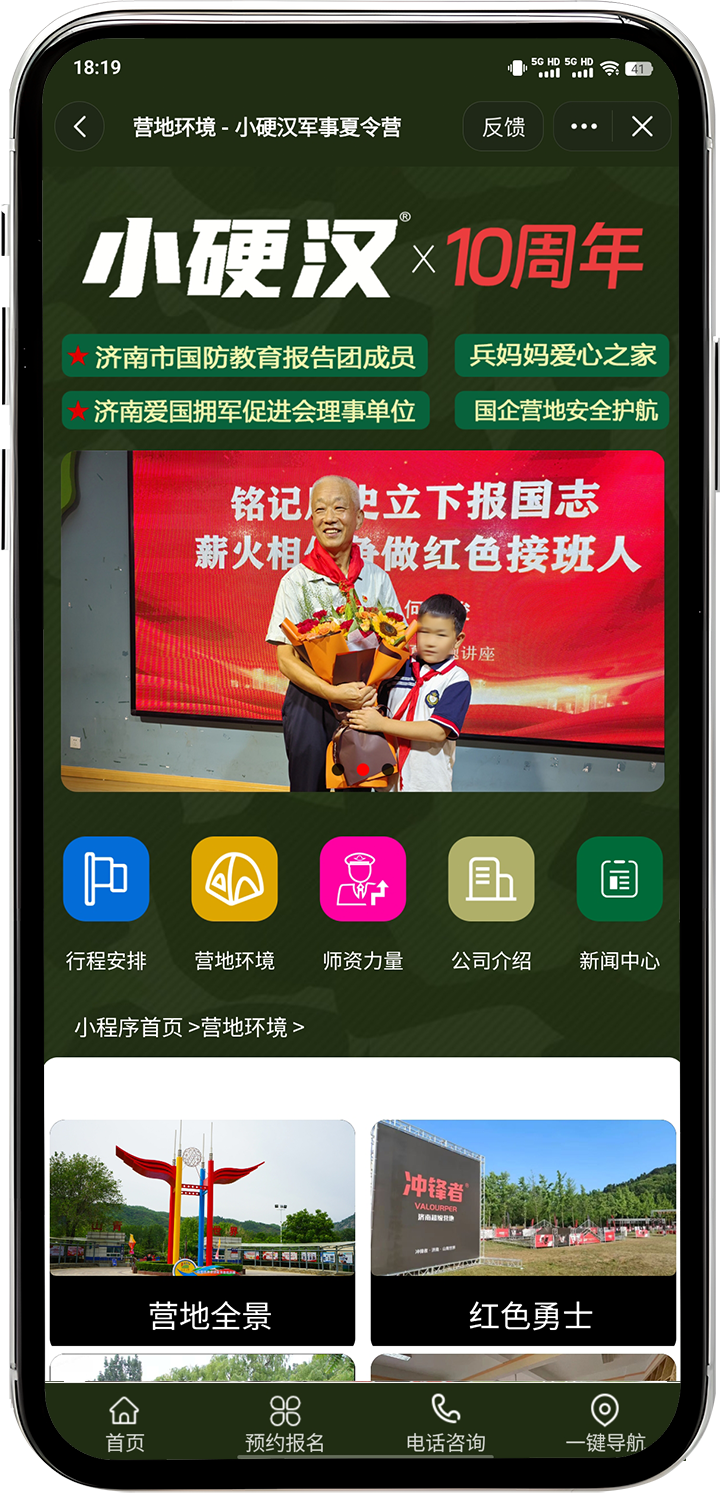Tap 电话咨询 phone consultation
720x1511 pixels.
click(445, 1424)
